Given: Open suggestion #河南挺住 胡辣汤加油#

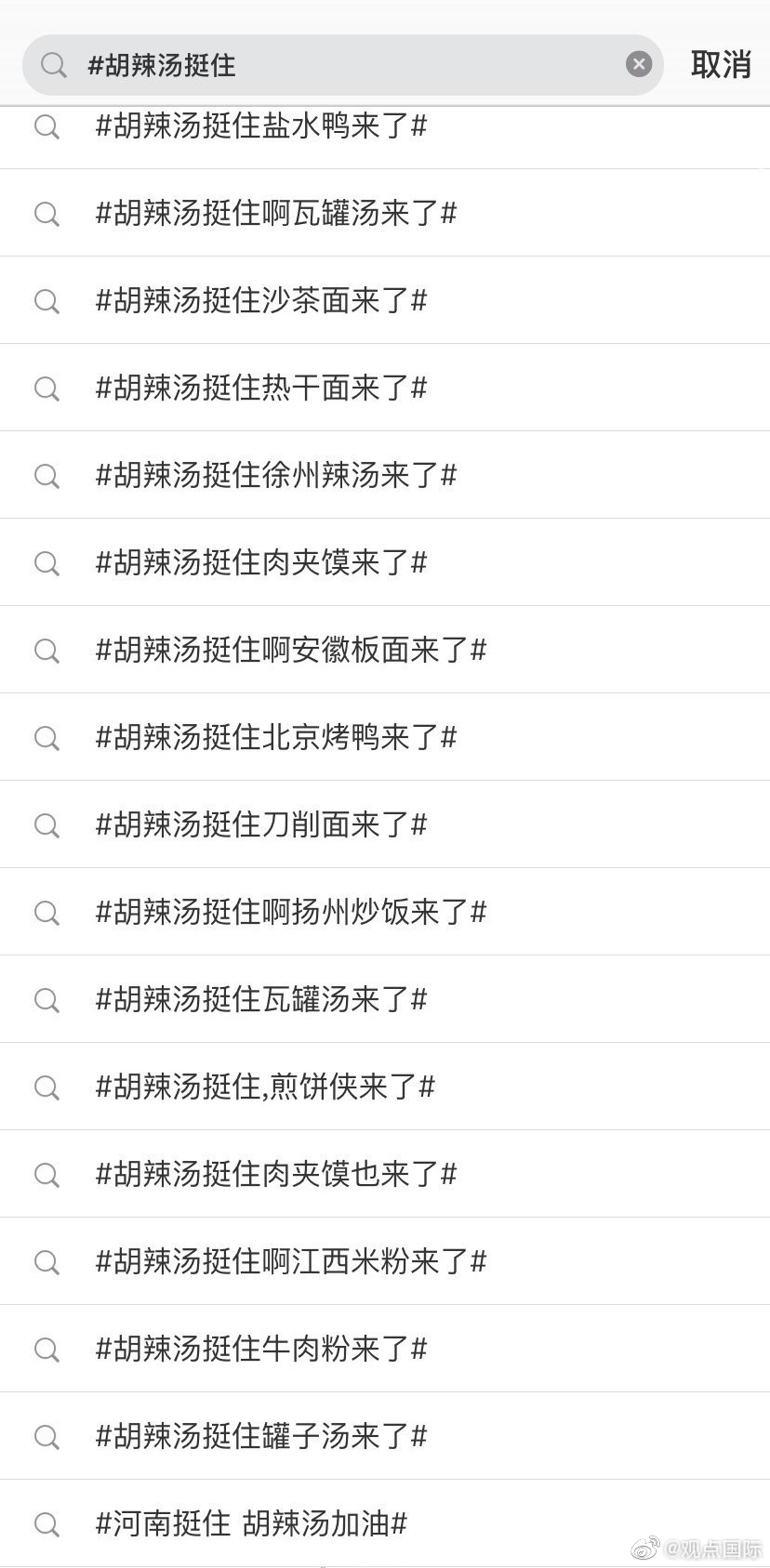Looking at the screenshot, I should (x=251, y=1523).
